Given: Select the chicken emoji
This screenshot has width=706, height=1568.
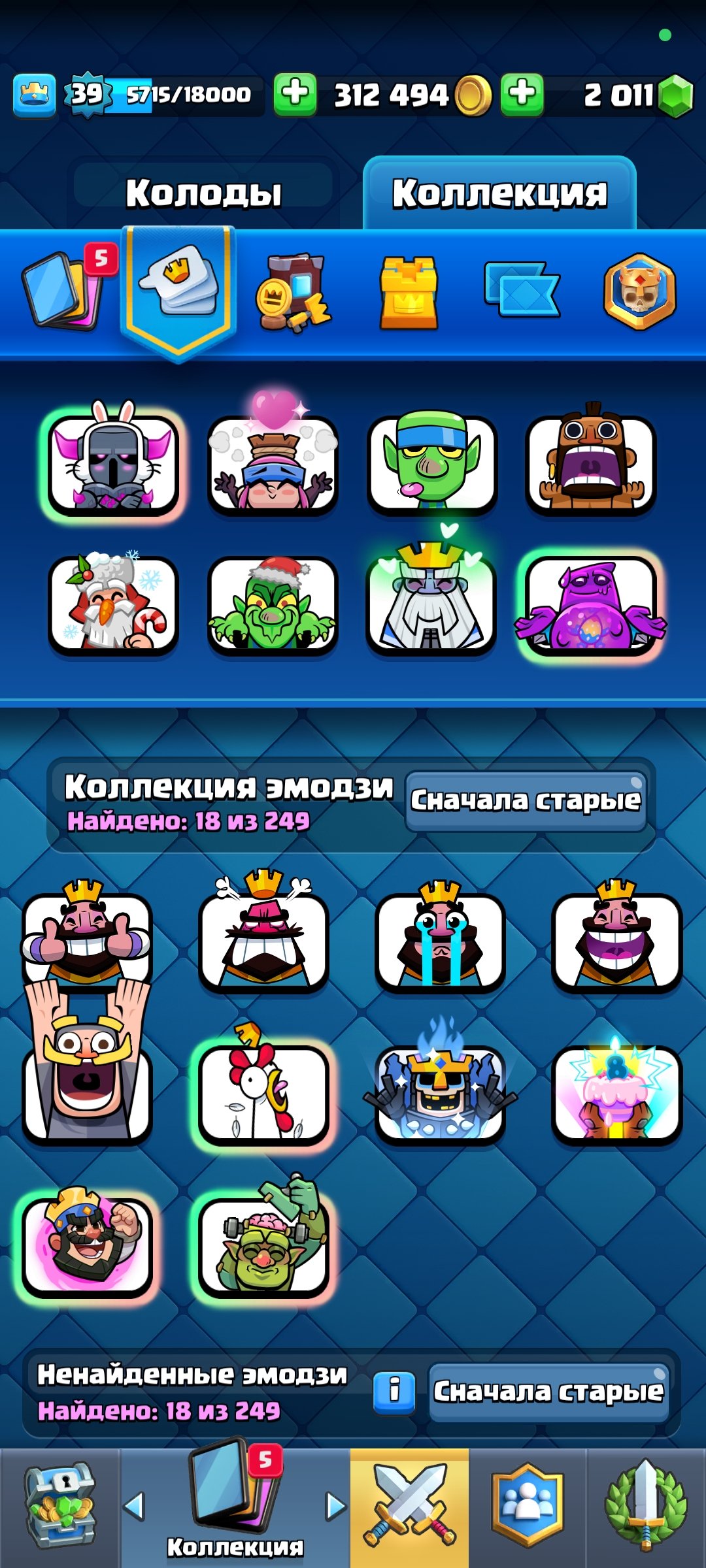Looking at the screenshot, I should click(x=263, y=1087).
